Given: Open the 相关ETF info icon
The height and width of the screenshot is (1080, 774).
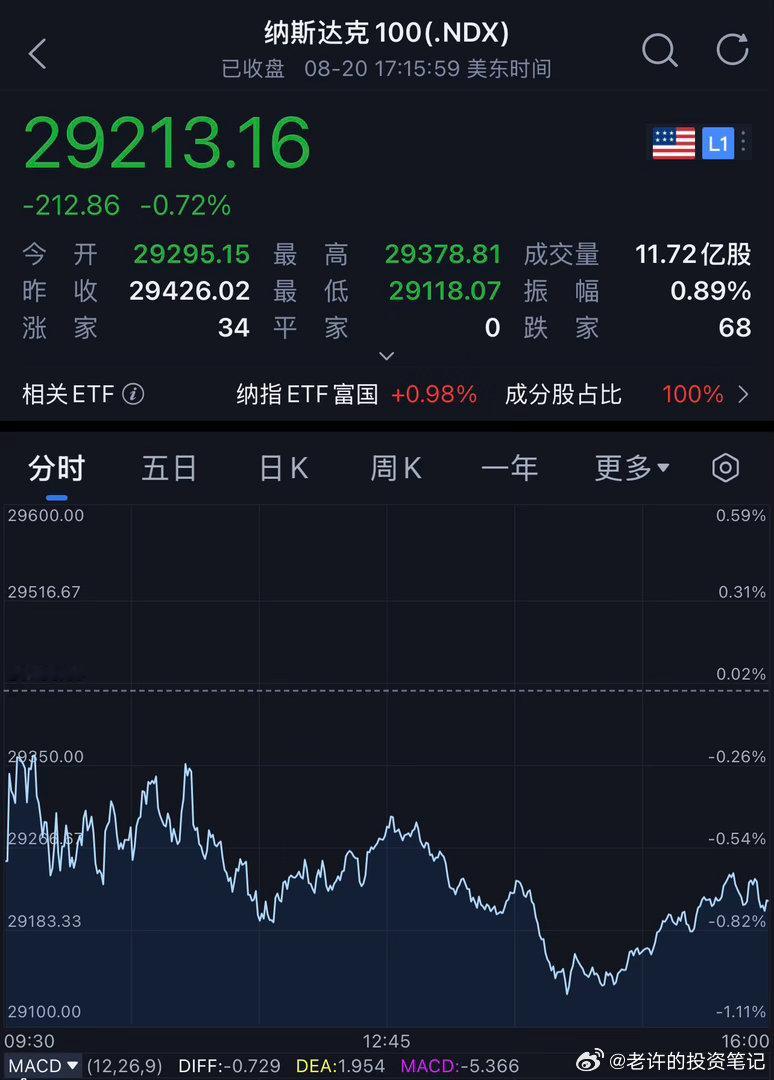Looking at the screenshot, I should pos(133,394).
